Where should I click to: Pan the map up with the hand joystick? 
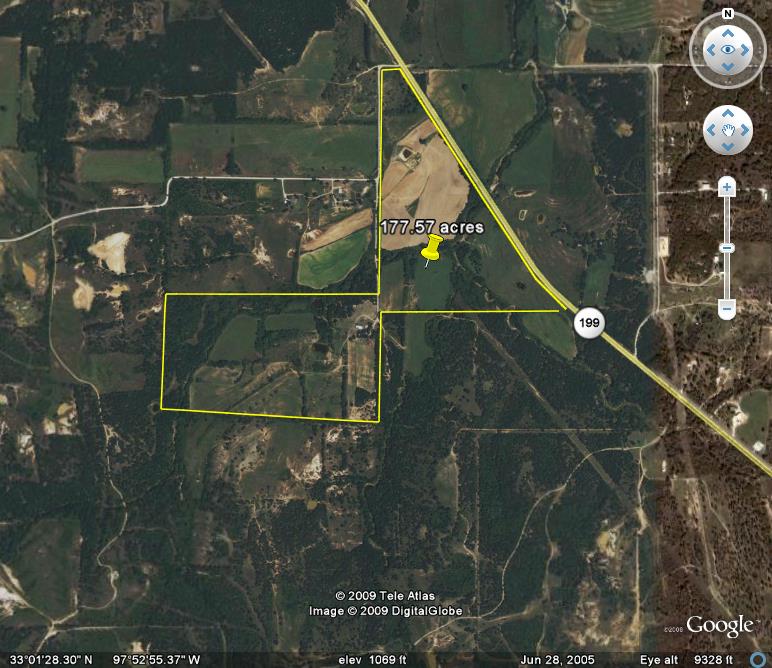[x=728, y=113]
